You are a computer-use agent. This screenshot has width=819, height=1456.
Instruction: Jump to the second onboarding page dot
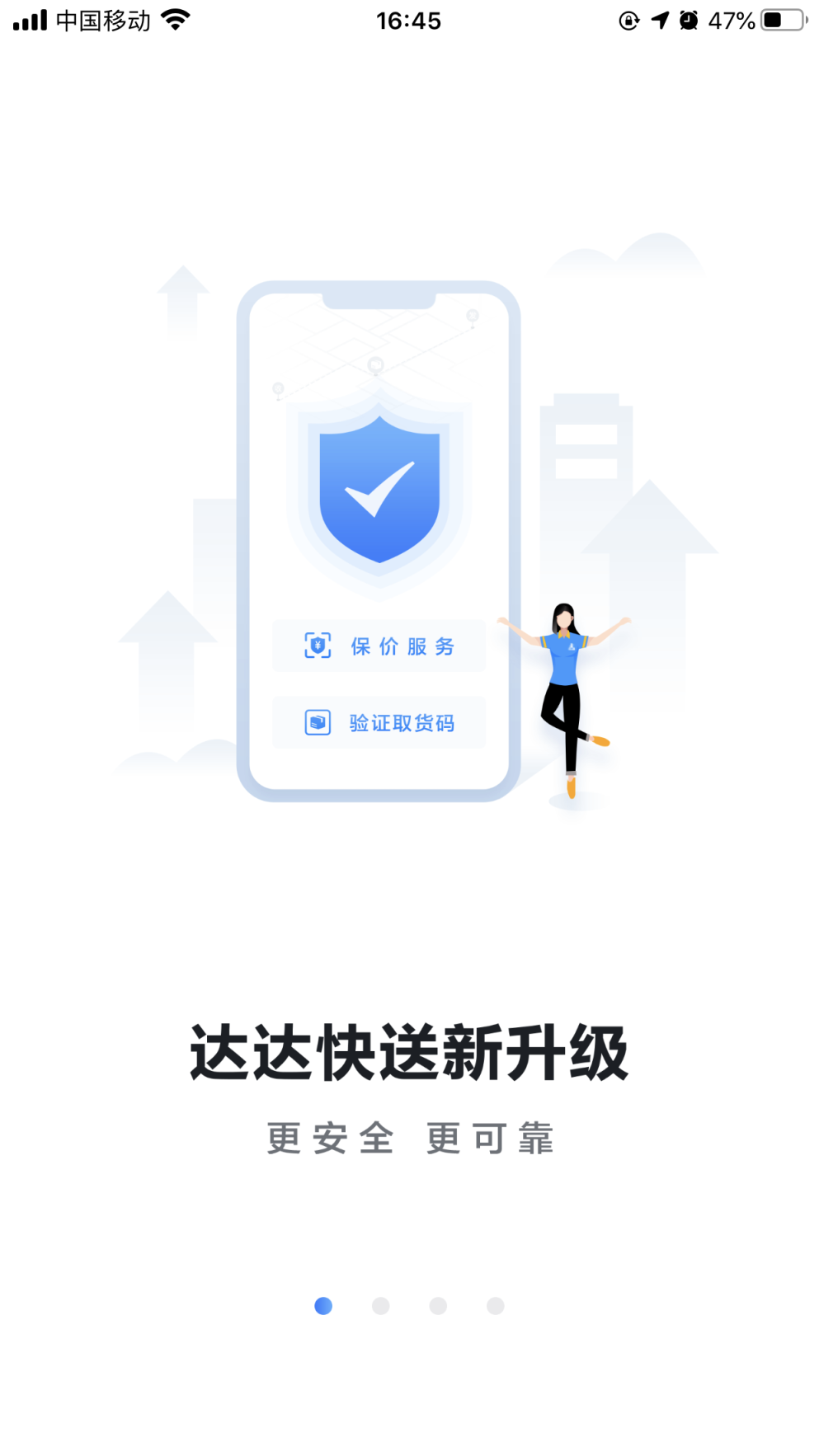[x=380, y=1305]
